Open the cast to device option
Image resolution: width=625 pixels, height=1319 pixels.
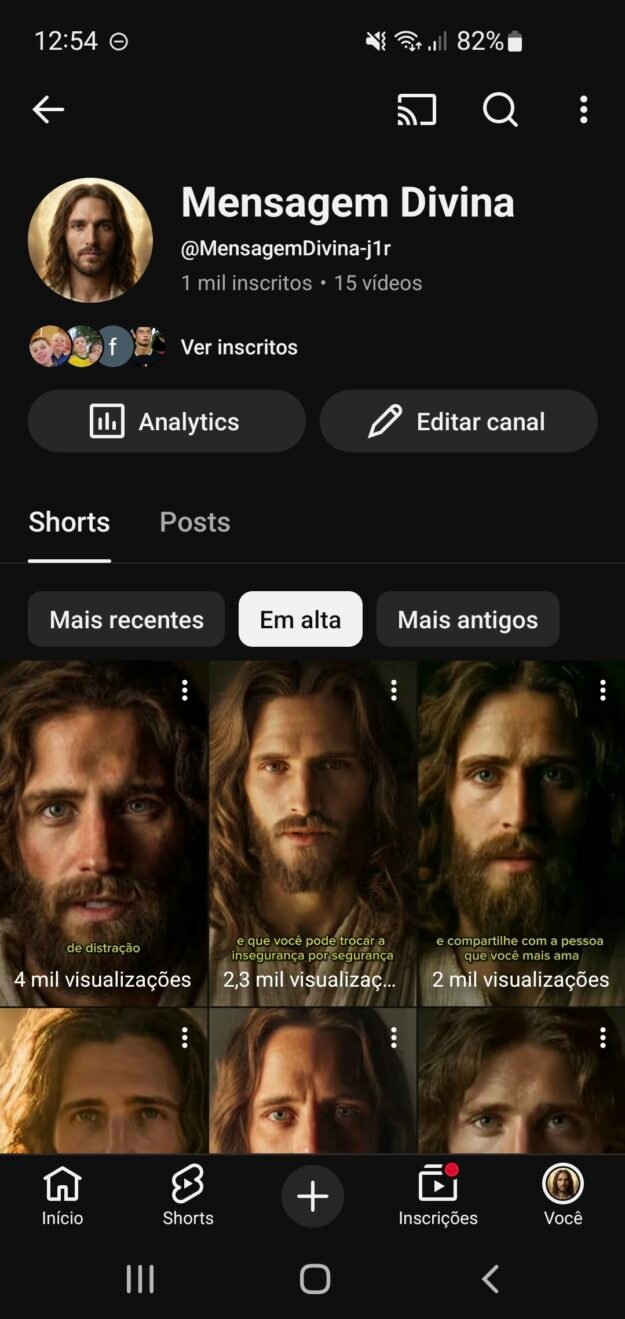coord(417,109)
